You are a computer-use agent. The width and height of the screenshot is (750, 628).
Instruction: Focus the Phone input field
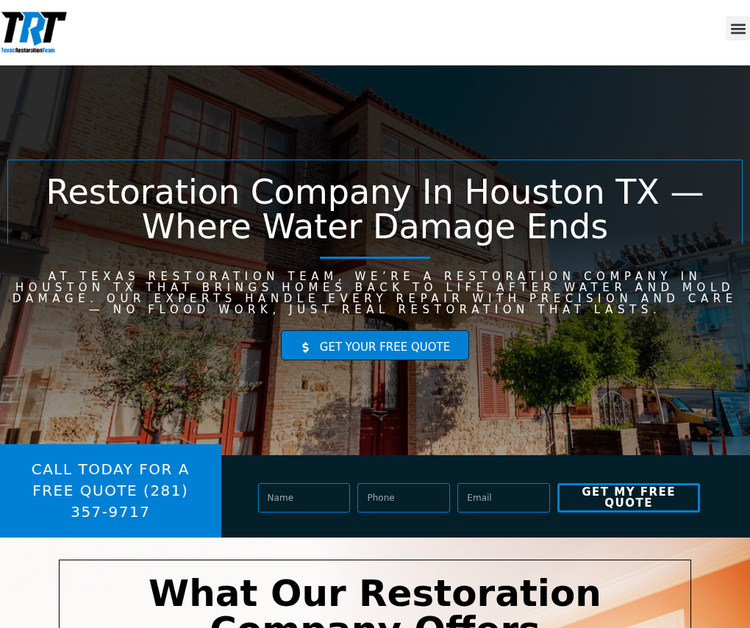(403, 498)
